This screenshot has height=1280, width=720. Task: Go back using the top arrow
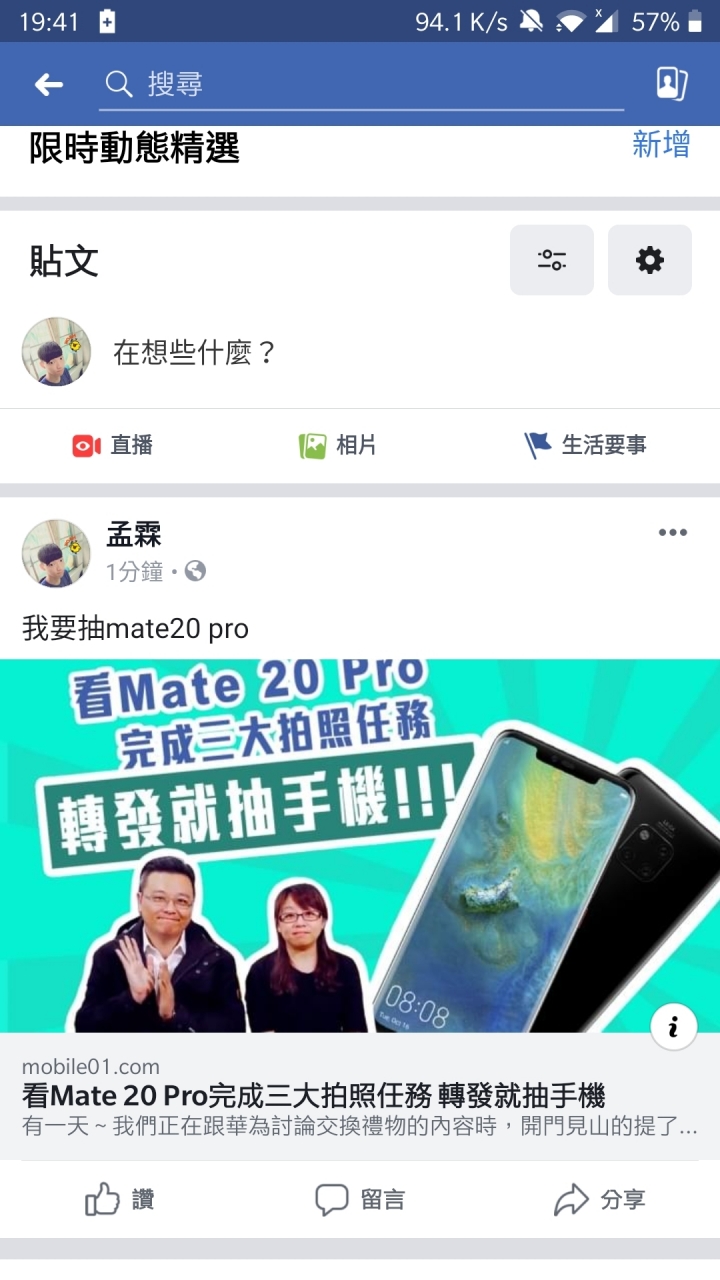point(49,85)
